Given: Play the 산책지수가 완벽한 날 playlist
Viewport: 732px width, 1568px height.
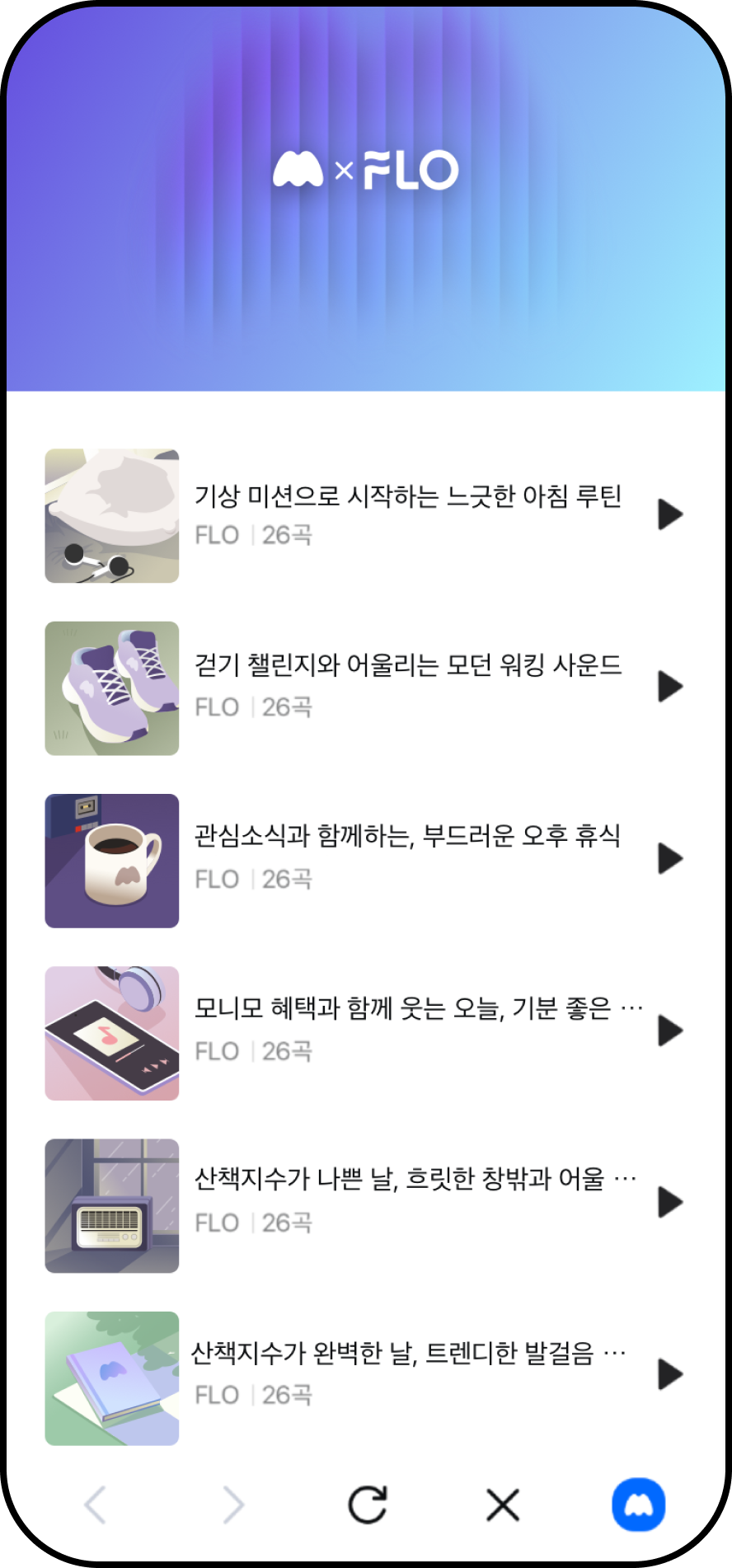Looking at the screenshot, I should tap(670, 1374).
